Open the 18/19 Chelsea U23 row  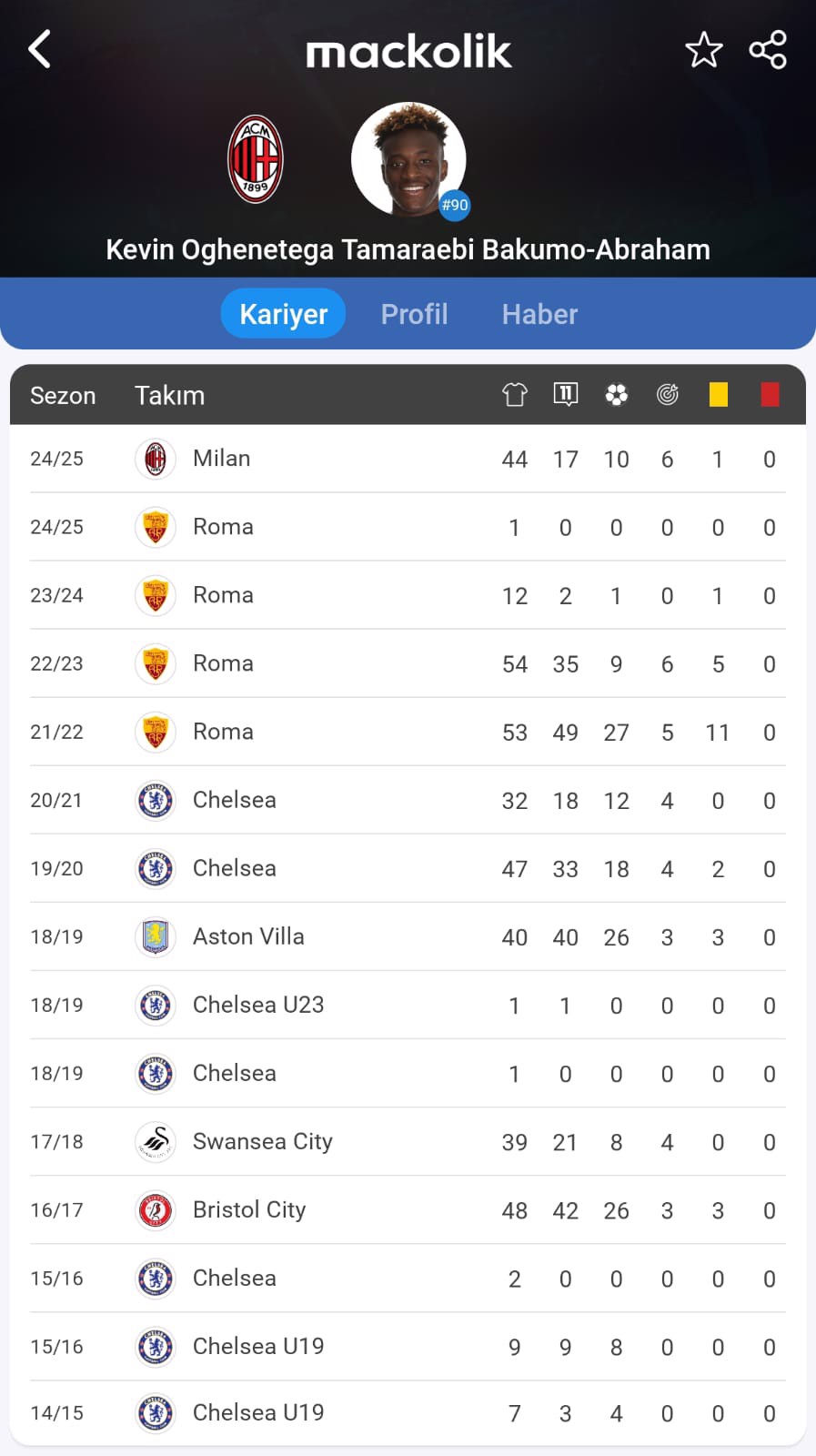coord(408,1005)
